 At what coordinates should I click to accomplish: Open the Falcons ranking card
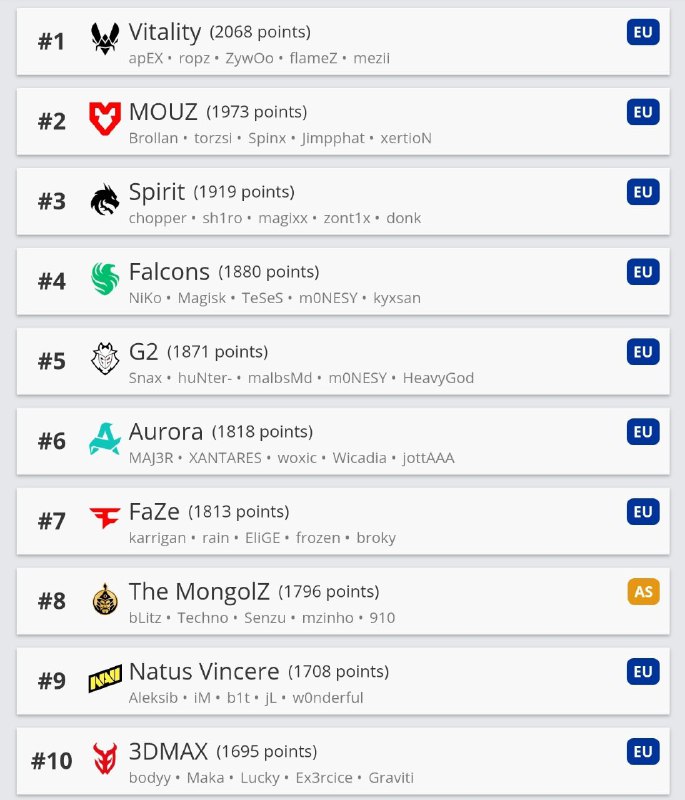342,281
